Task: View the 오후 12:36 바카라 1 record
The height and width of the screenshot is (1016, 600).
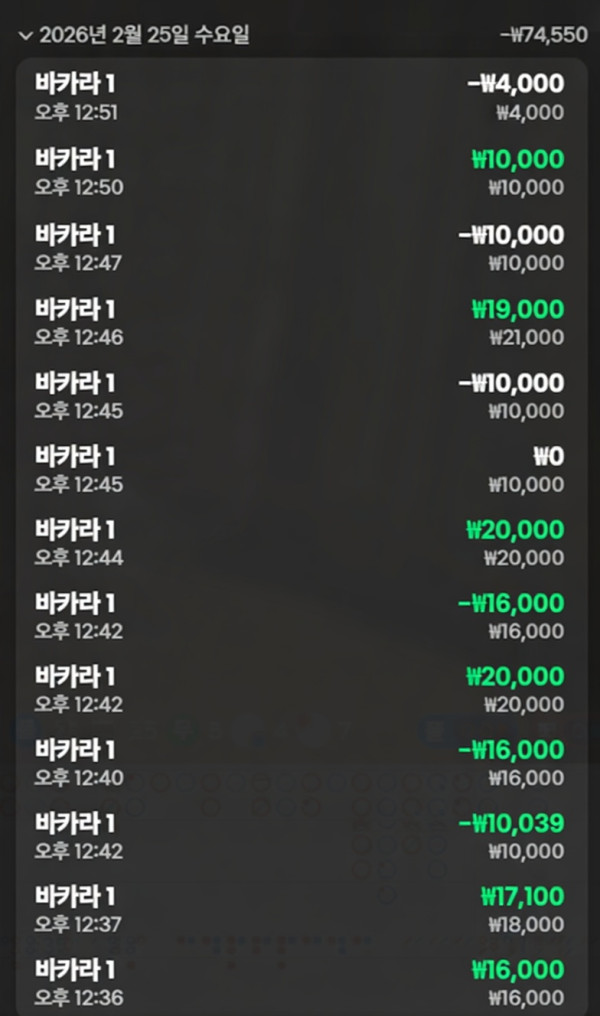Action: [300, 982]
